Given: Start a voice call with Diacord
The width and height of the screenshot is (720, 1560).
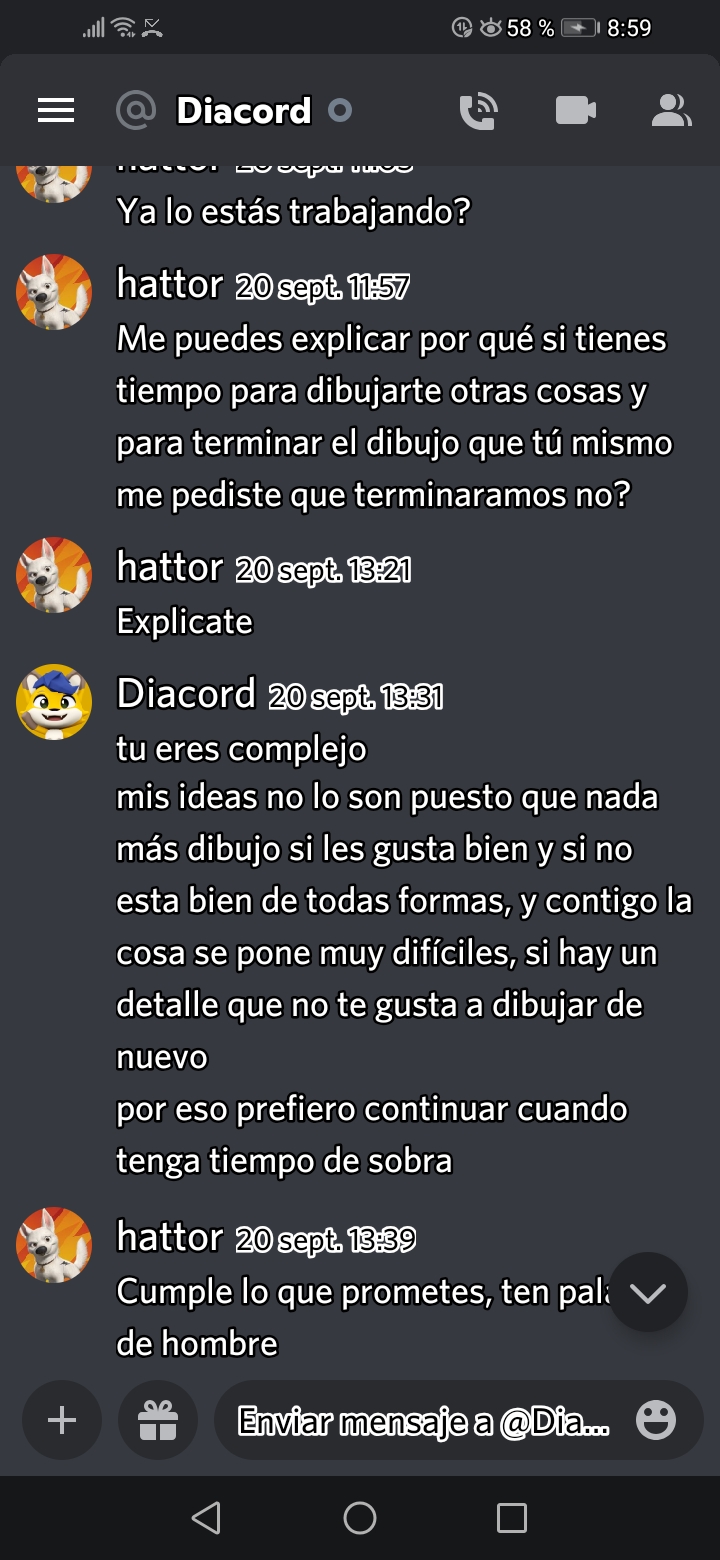Looking at the screenshot, I should (x=478, y=111).
